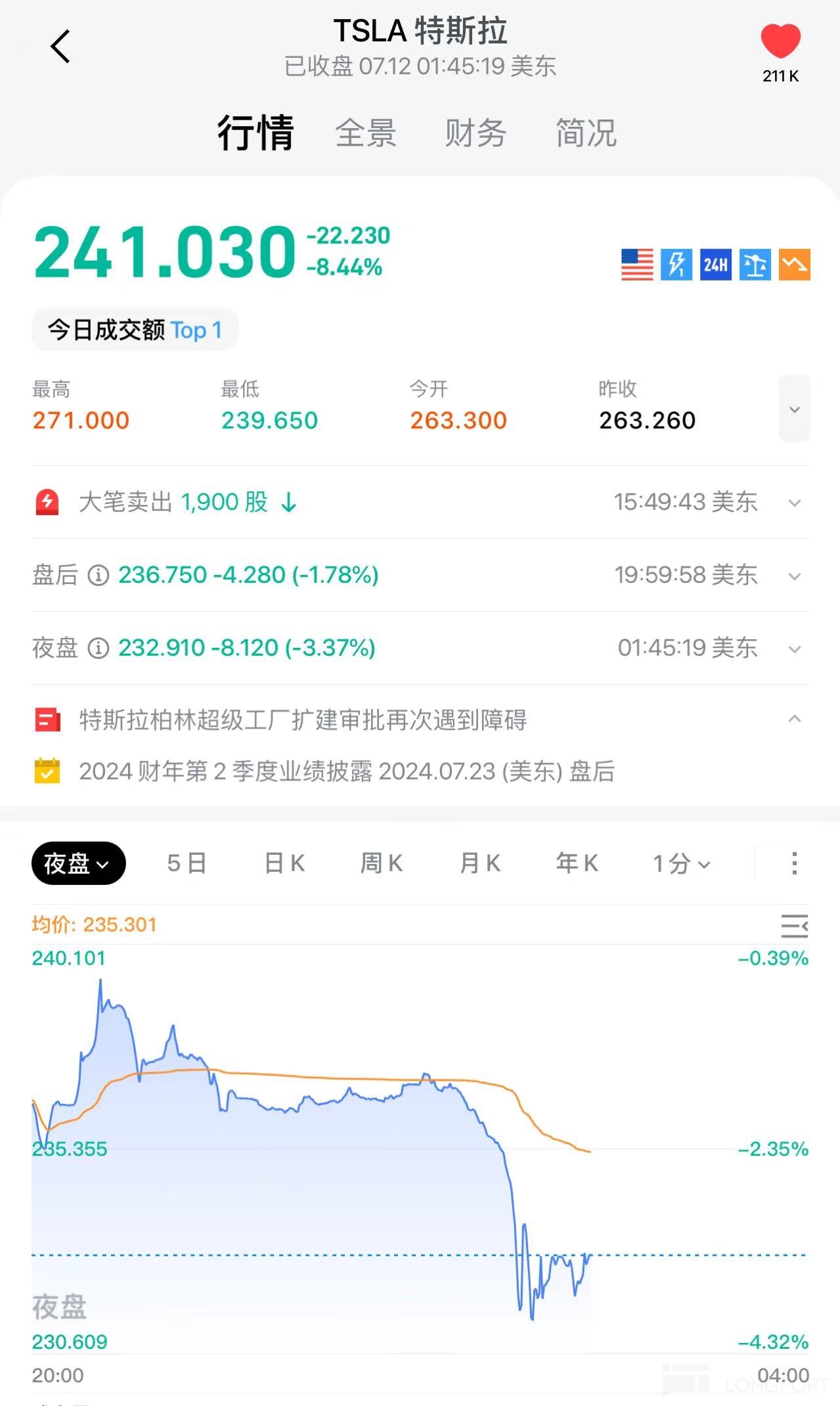
Task: Select the 周K chart
Action: [381, 863]
